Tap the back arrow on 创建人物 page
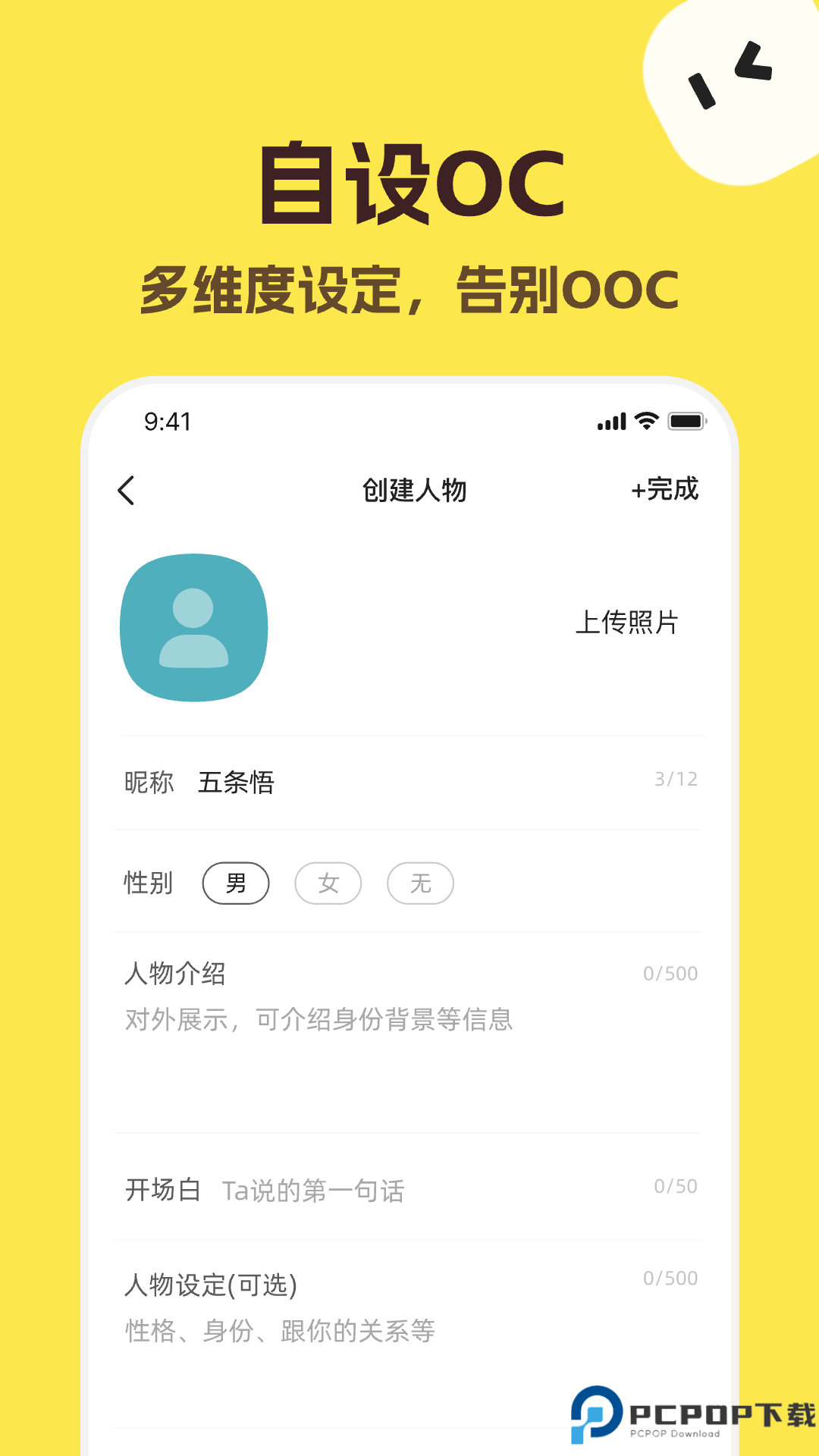The height and width of the screenshot is (1456, 819). (x=127, y=491)
